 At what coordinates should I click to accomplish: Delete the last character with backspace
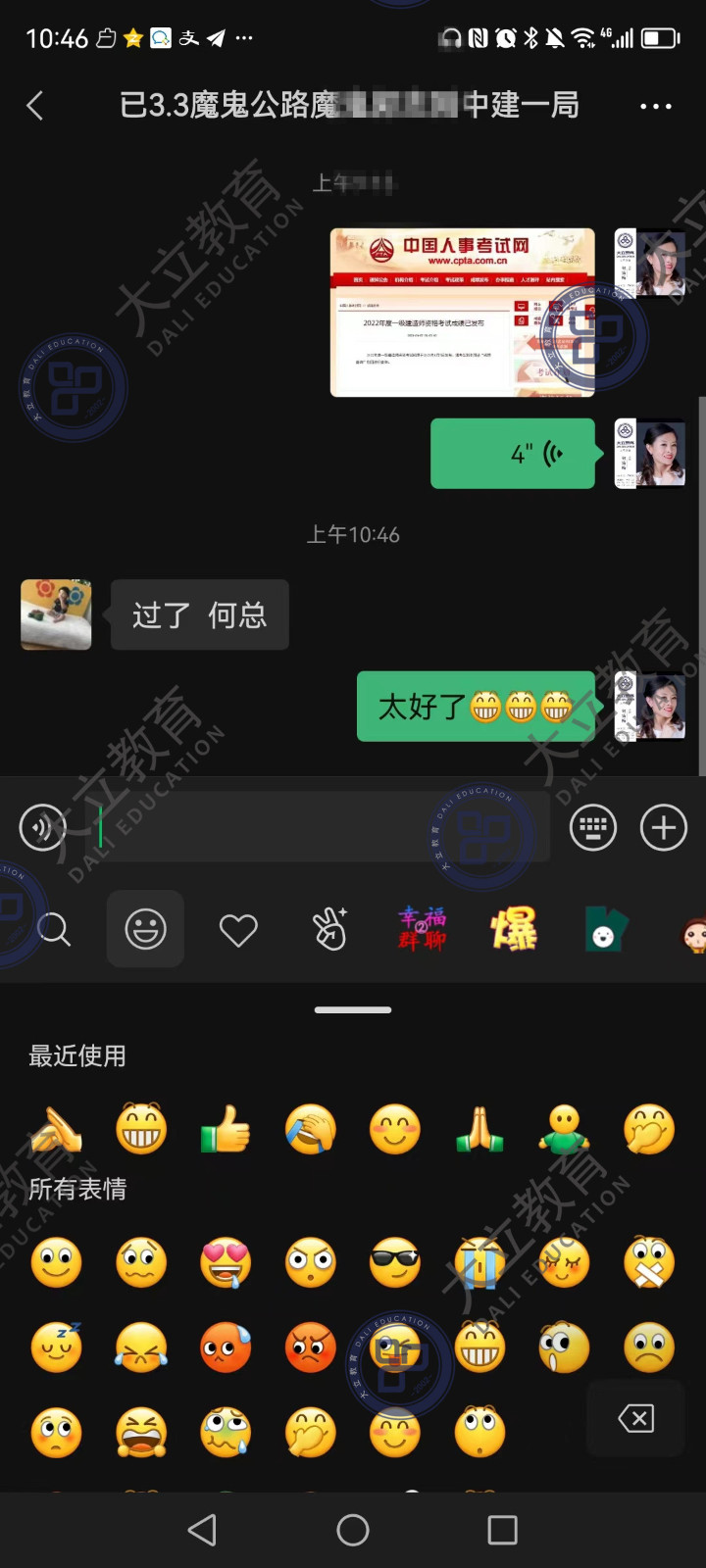(635, 1418)
